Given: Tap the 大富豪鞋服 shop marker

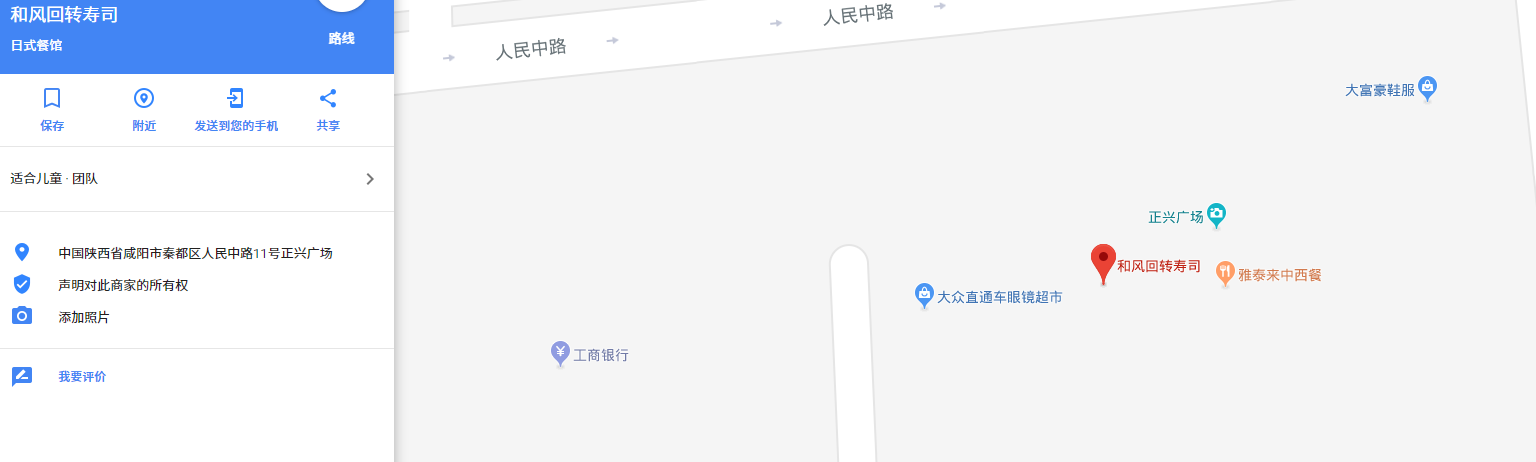Looking at the screenshot, I should (x=1427, y=89).
